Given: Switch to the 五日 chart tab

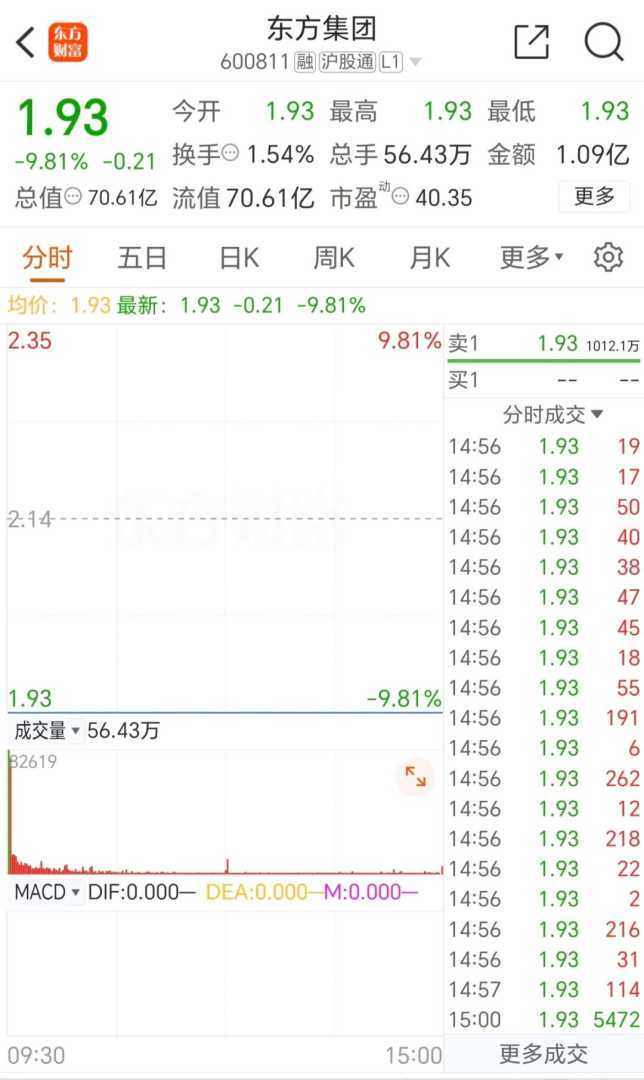Looking at the screenshot, I should point(142,258).
